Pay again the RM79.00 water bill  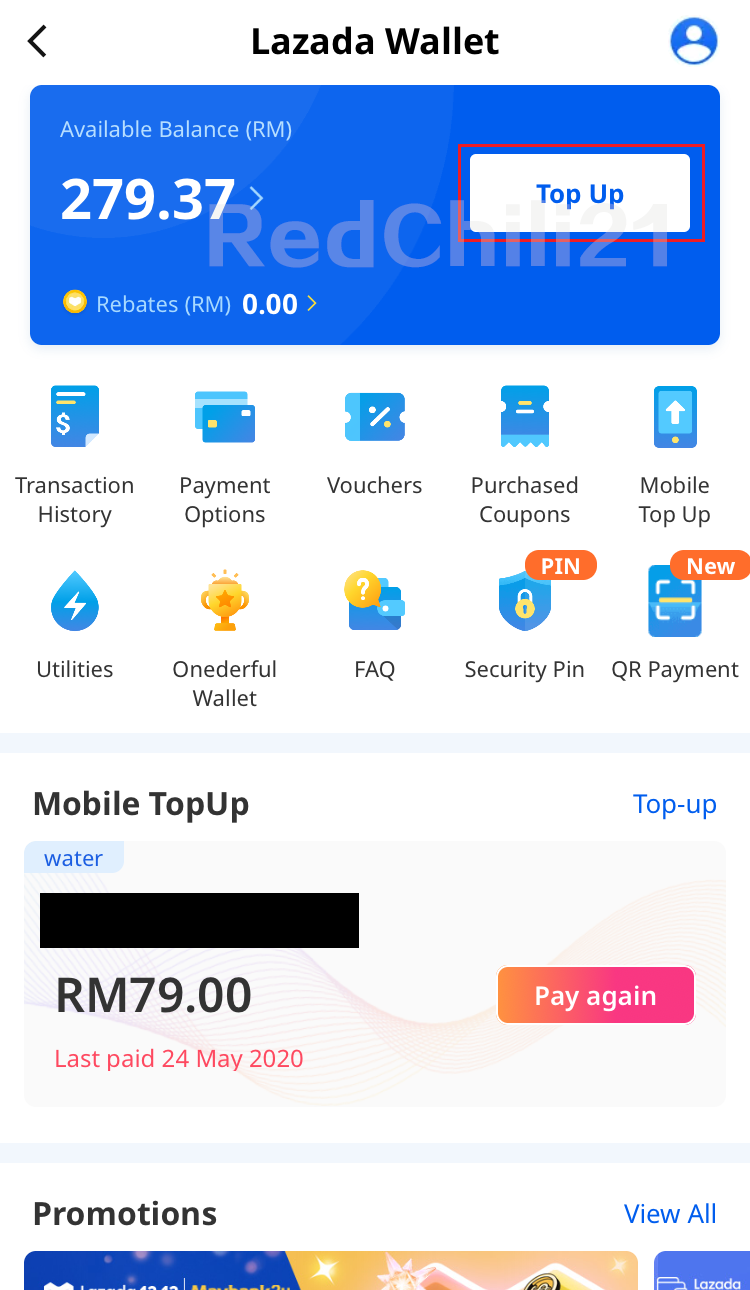click(595, 995)
